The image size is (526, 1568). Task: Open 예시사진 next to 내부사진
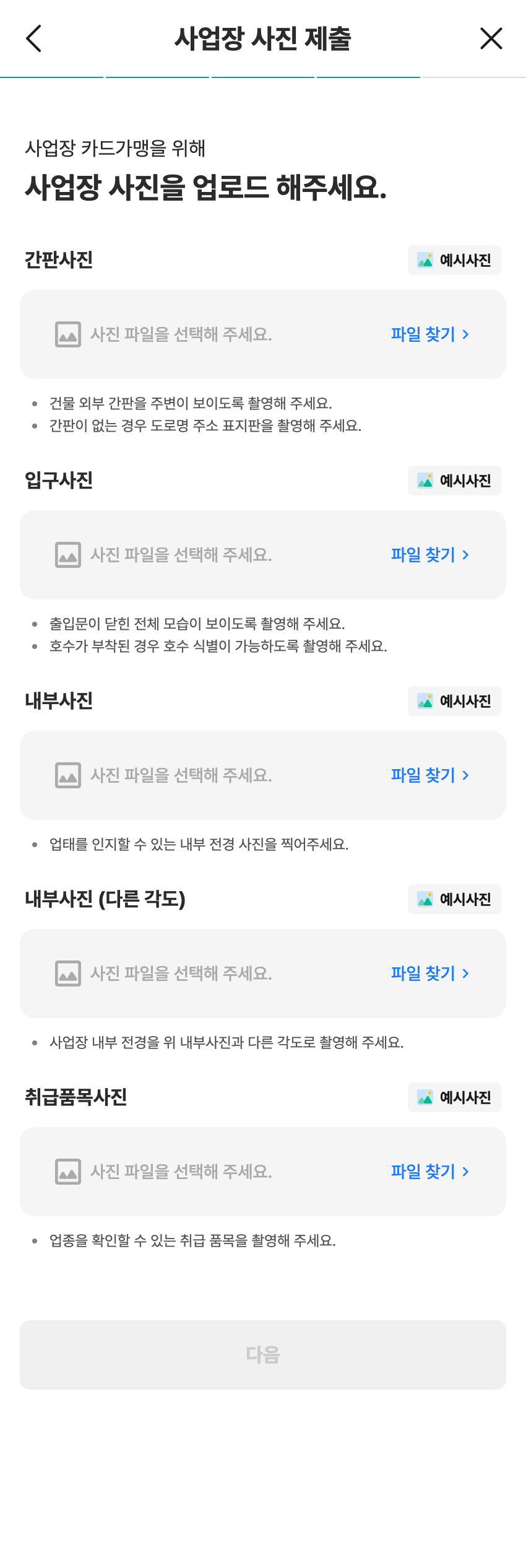point(454,701)
